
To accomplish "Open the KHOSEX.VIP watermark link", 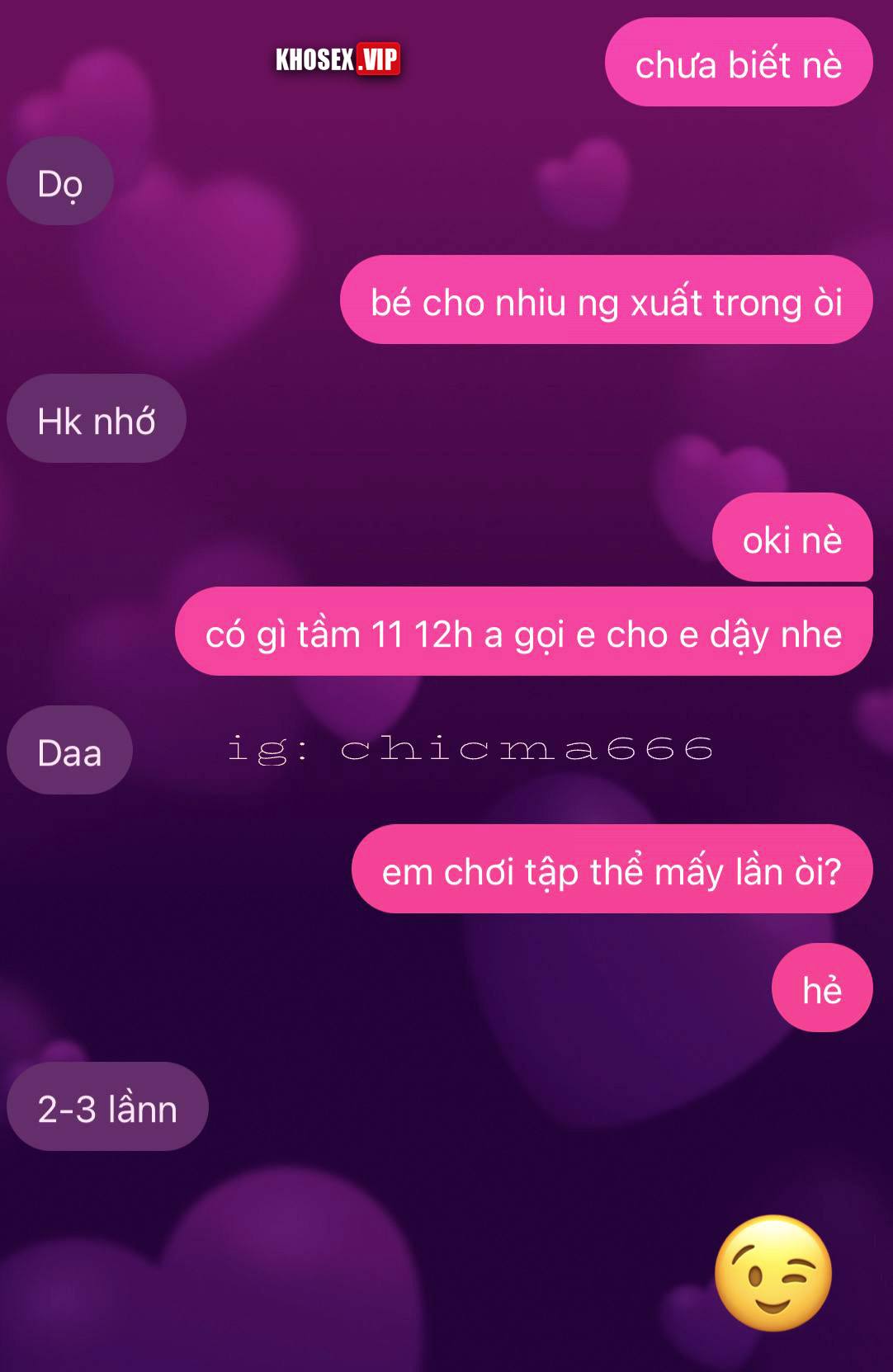I will [335, 59].
